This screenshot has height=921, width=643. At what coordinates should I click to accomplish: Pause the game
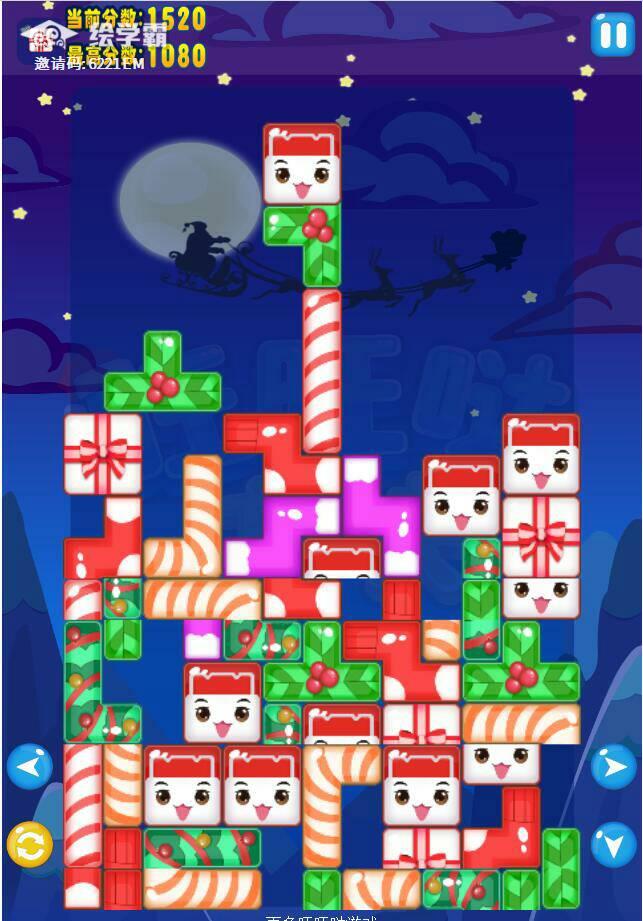(x=611, y=34)
